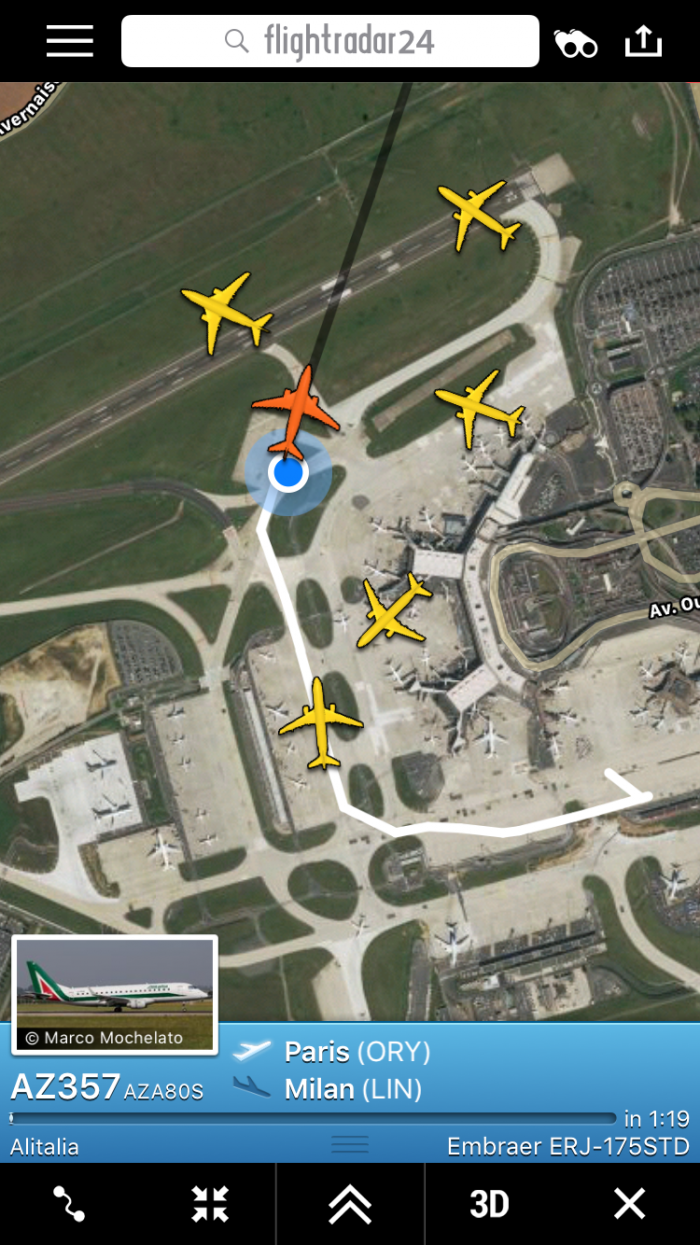This screenshot has height=1245, width=700.
Task: Share this flight
Action: (643, 41)
